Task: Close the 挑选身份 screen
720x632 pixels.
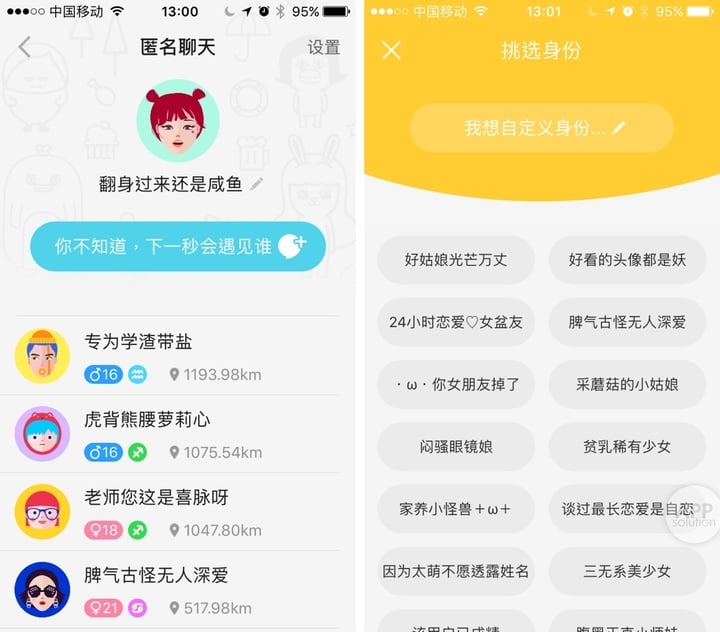Action: tap(391, 50)
